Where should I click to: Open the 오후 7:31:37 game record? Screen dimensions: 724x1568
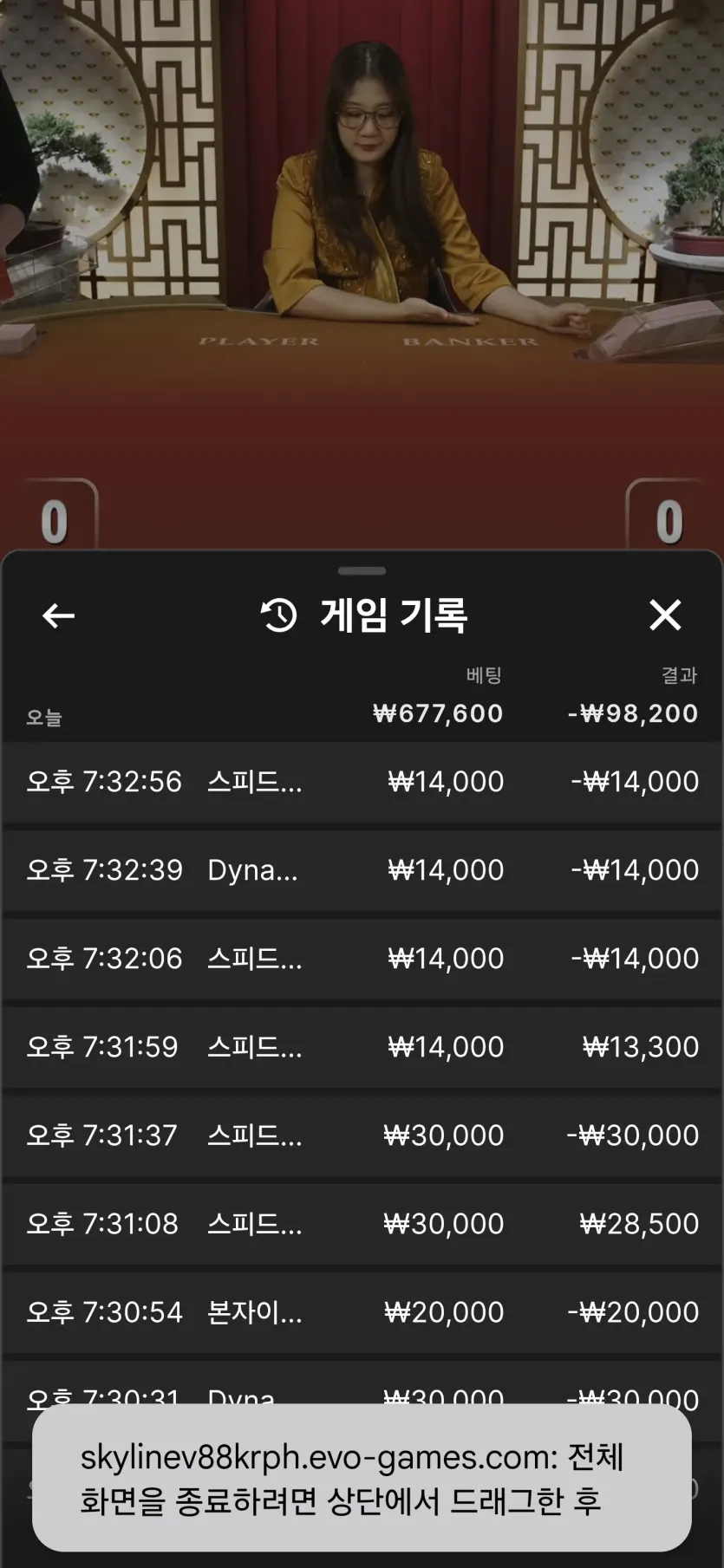[x=362, y=1135]
